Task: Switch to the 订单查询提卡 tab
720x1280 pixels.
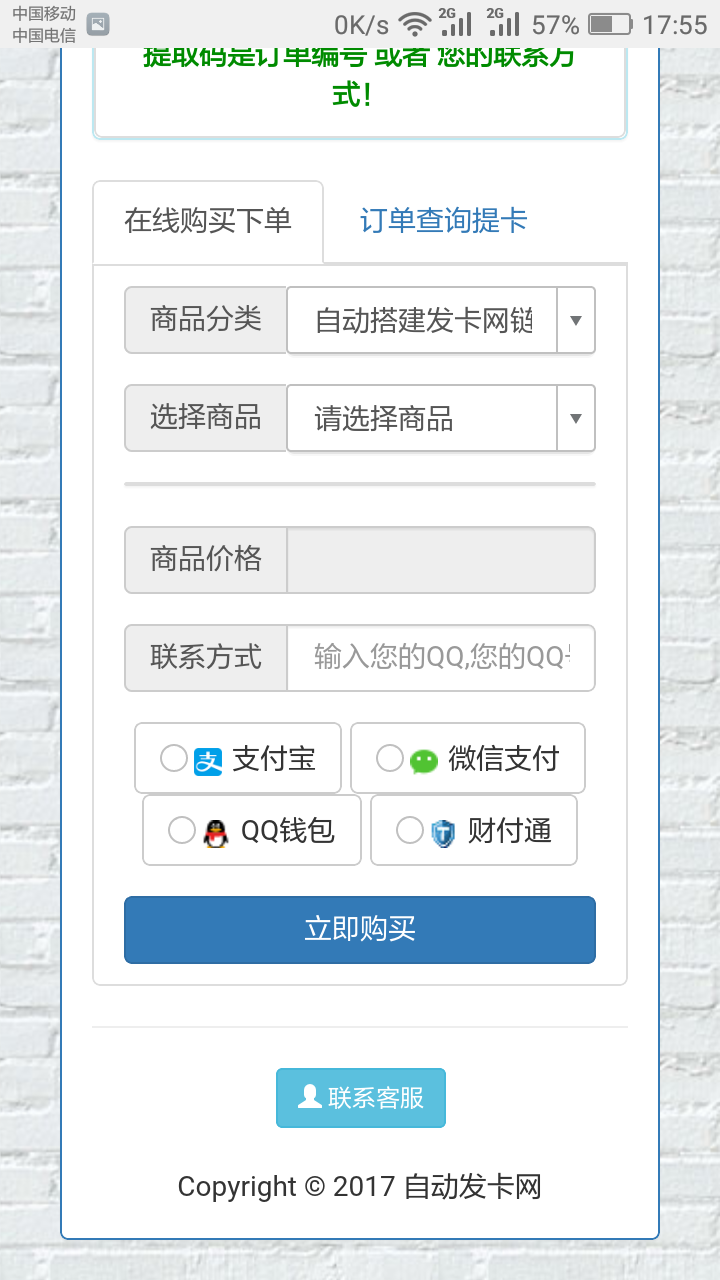Action: click(443, 221)
